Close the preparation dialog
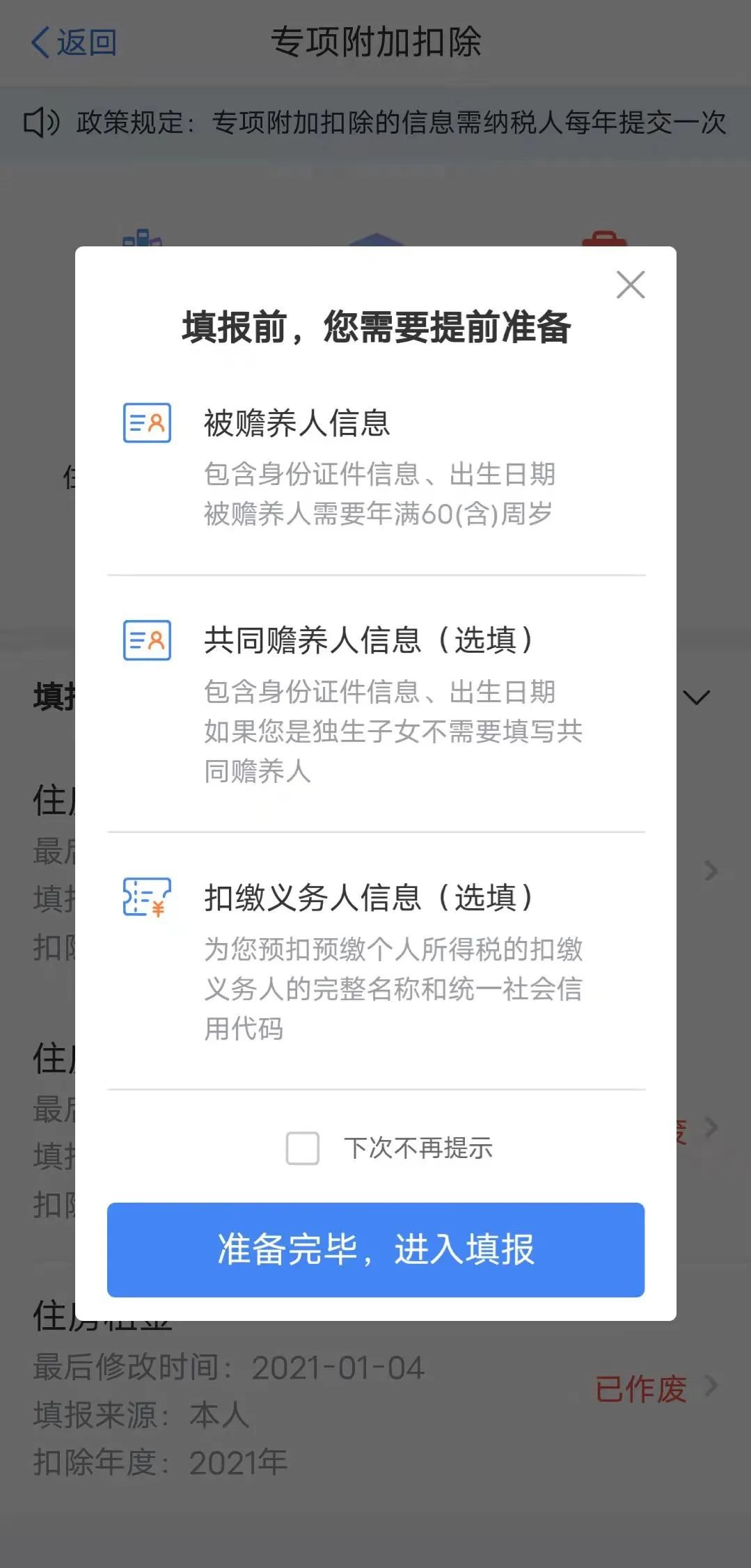 click(631, 285)
